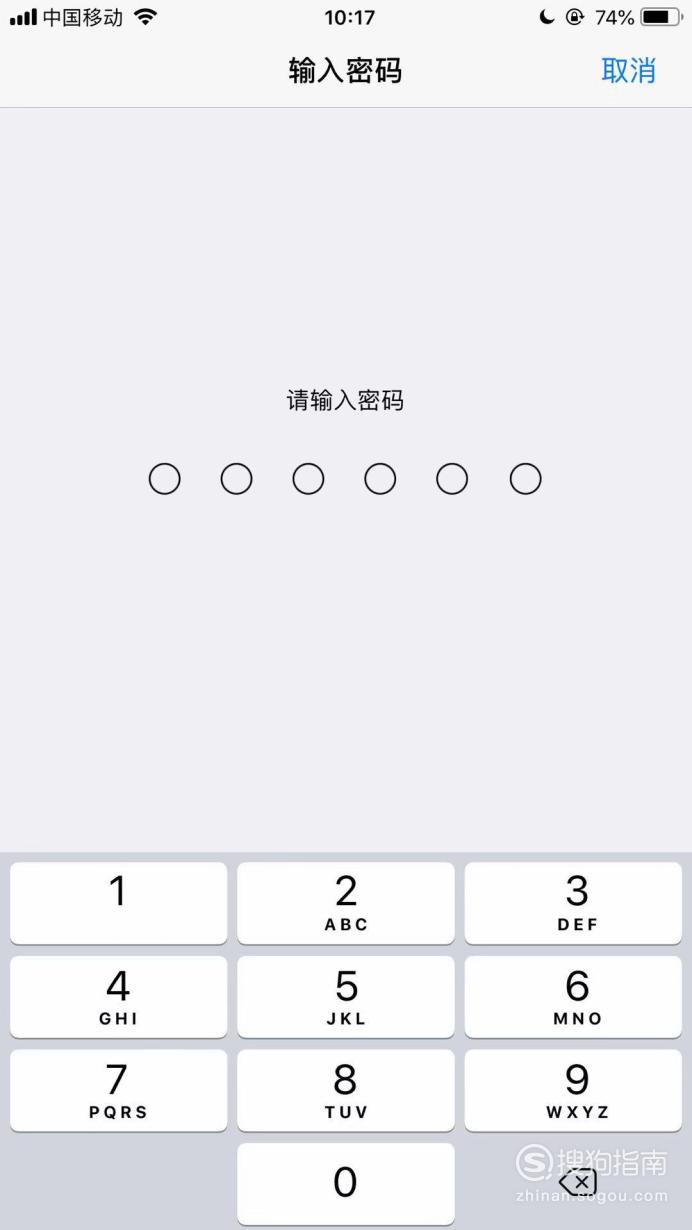Tap the 4 GHI key

118,997
